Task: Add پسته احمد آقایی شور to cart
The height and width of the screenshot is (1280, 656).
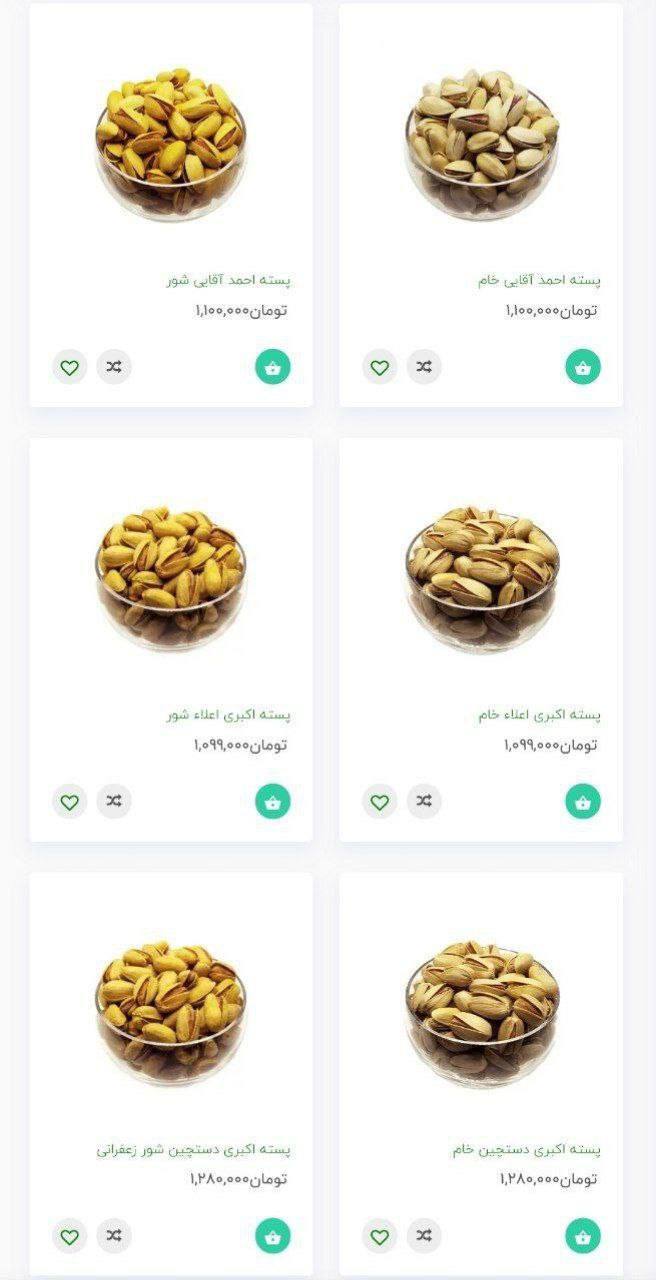Action: point(273,367)
